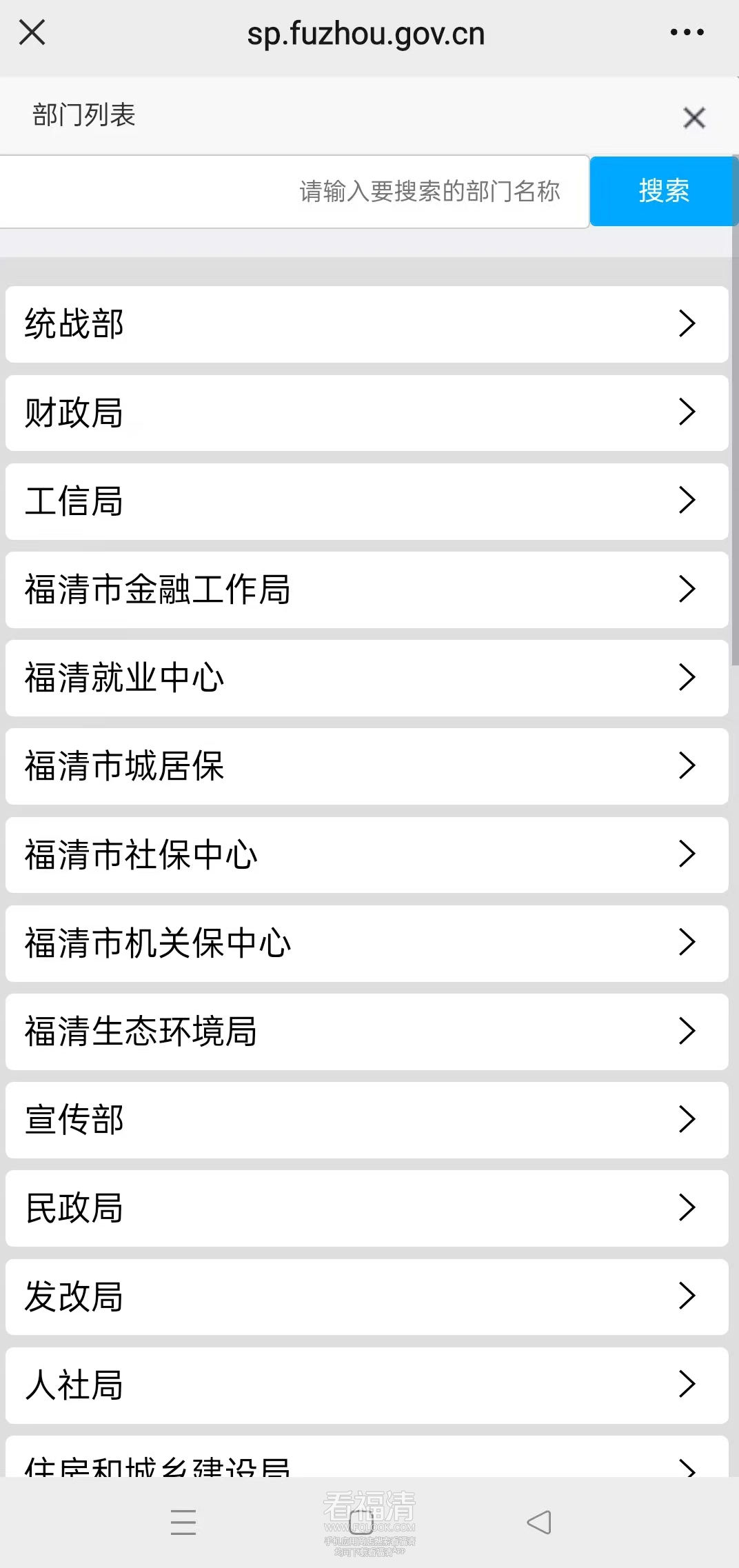Open 福清市社保中心

[367, 854]
